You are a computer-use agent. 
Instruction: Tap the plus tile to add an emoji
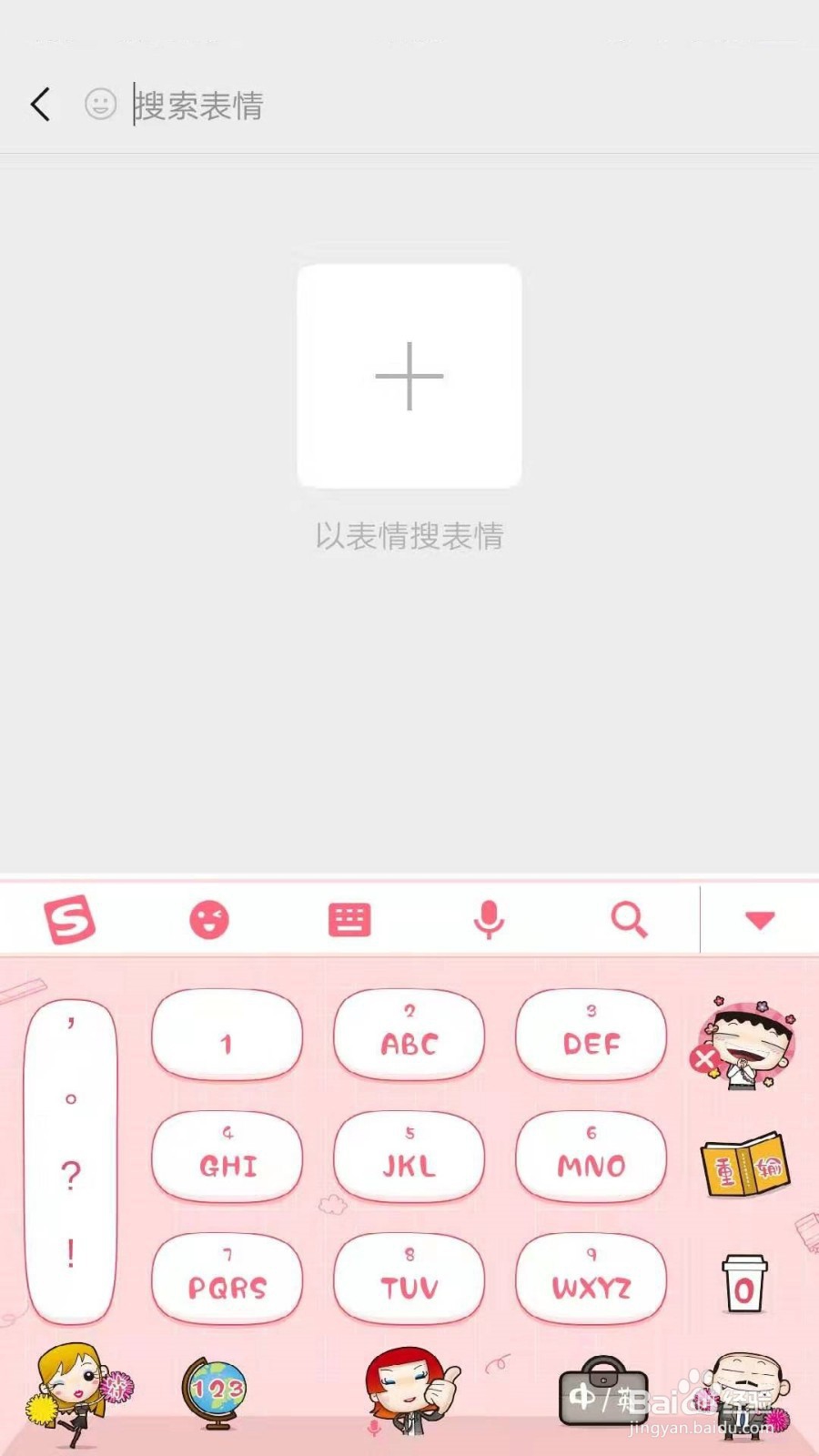409,374
